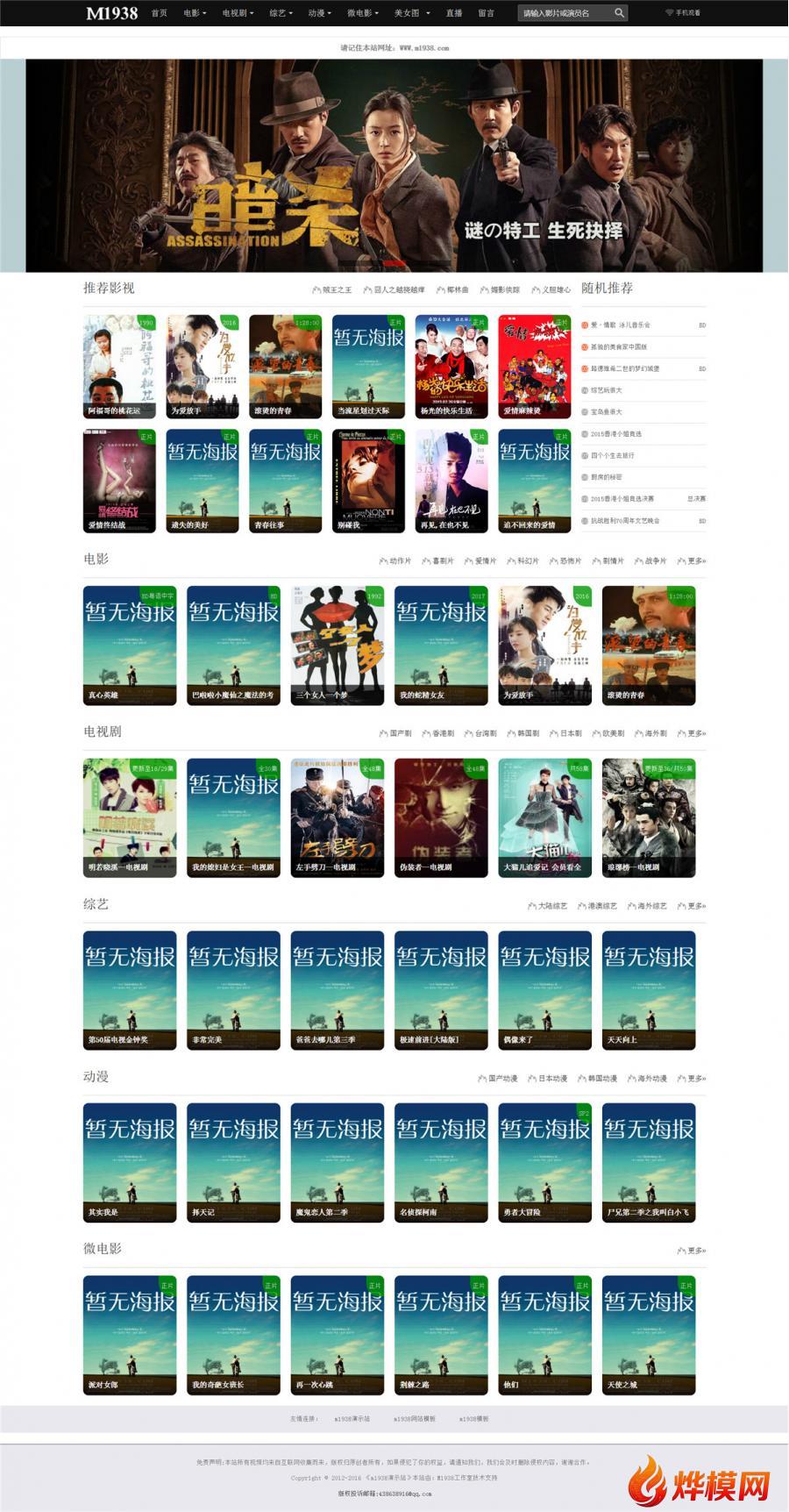Open the 直播 live page
This screenshot has width=789, height=1512.
(x=453, y=13)
